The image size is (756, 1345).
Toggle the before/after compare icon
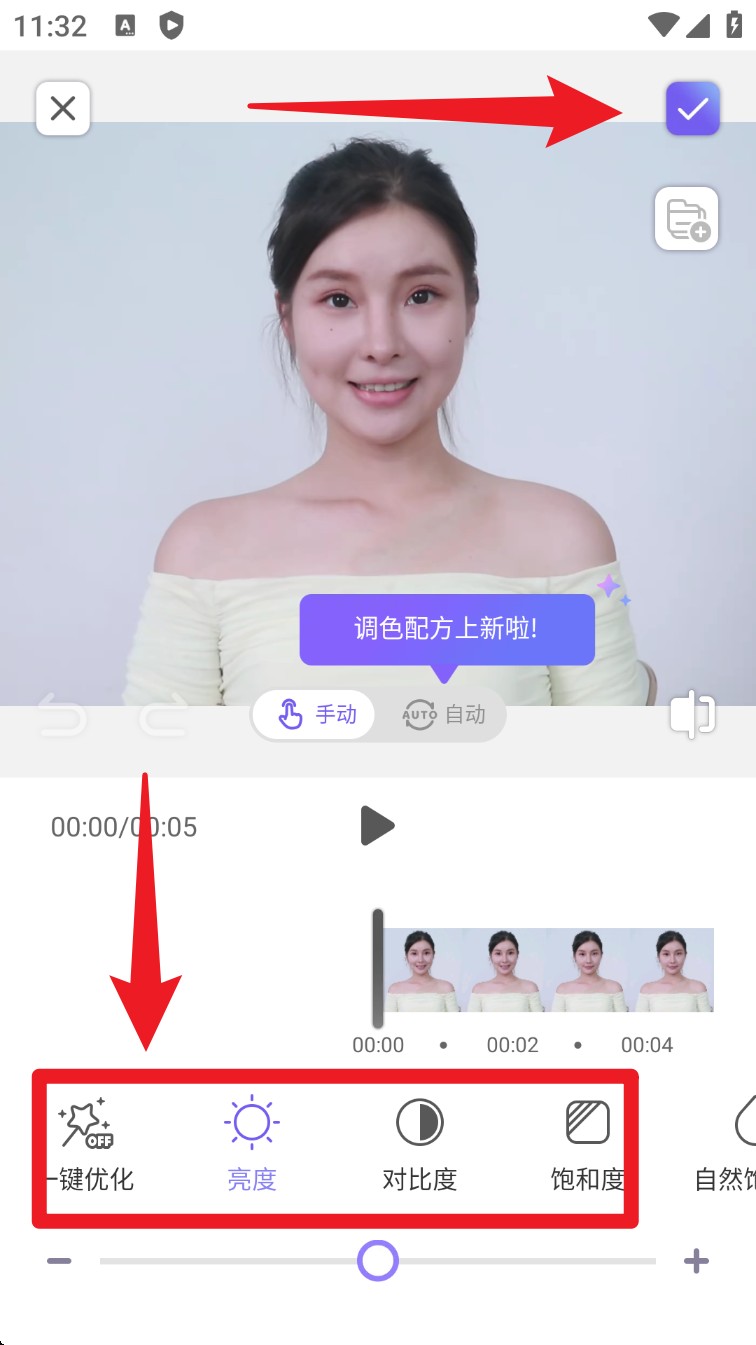click(692, 716)
